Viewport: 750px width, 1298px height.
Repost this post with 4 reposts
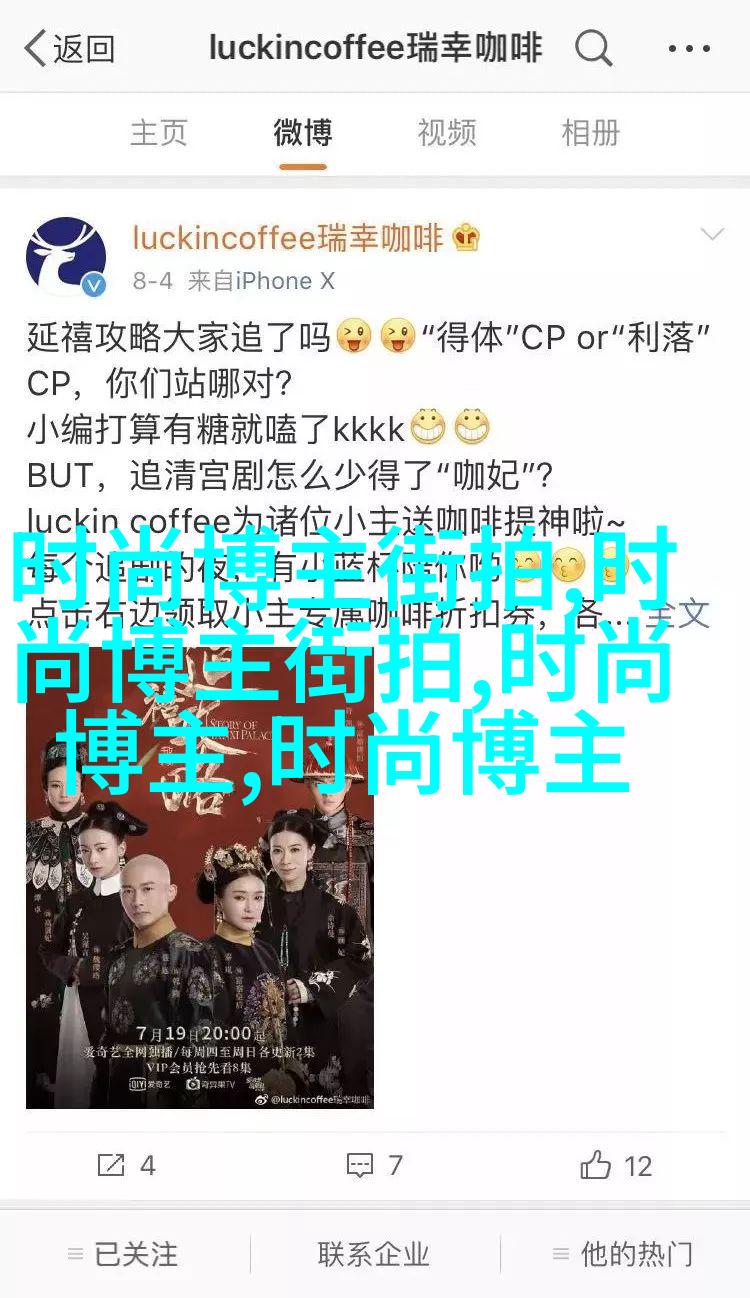click(x=126, y=1165)
